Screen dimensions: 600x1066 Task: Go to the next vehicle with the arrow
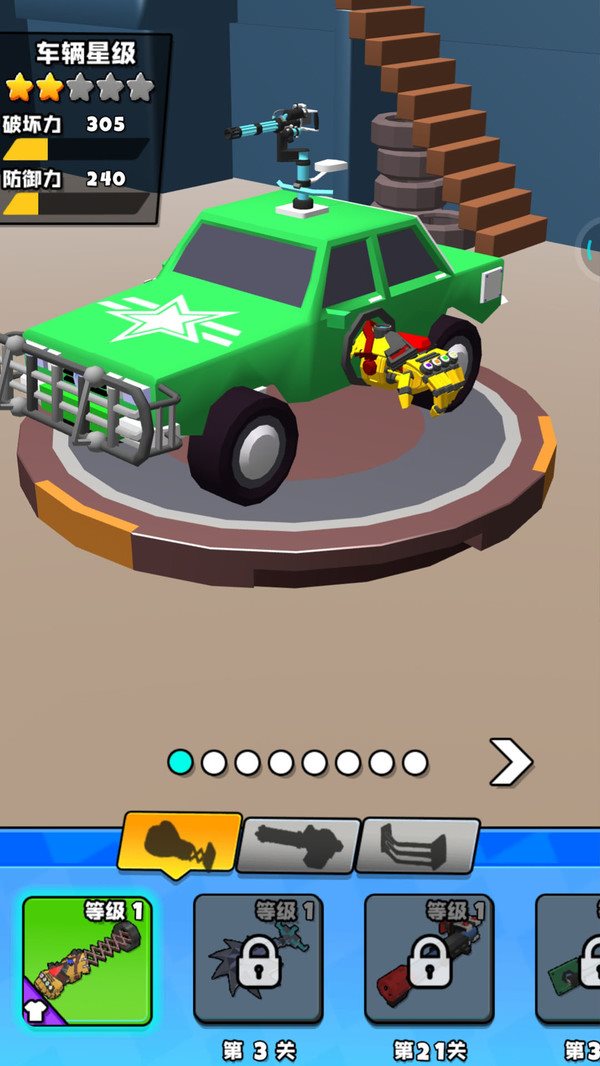click(510, 763)
